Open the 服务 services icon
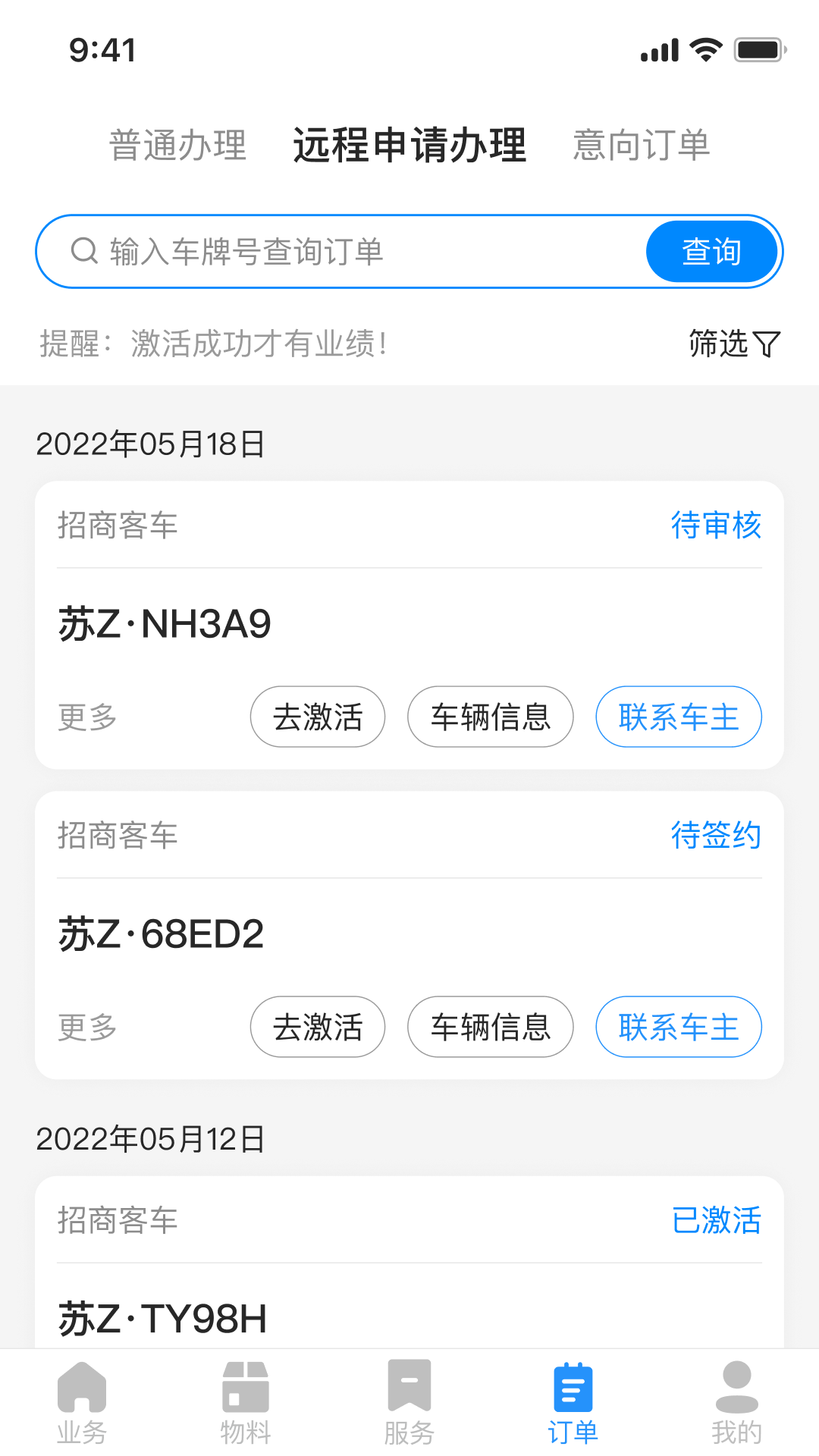Image resolution: width=819 pixels, height=1456 pixels. [x=409, y=1403]
